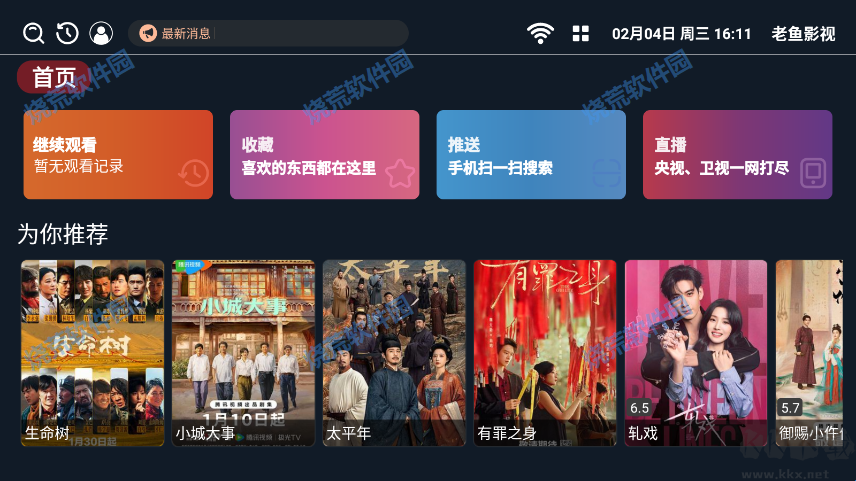Open the 推送 phone scan card
This screenshot has height=481, width=856.
531,155
